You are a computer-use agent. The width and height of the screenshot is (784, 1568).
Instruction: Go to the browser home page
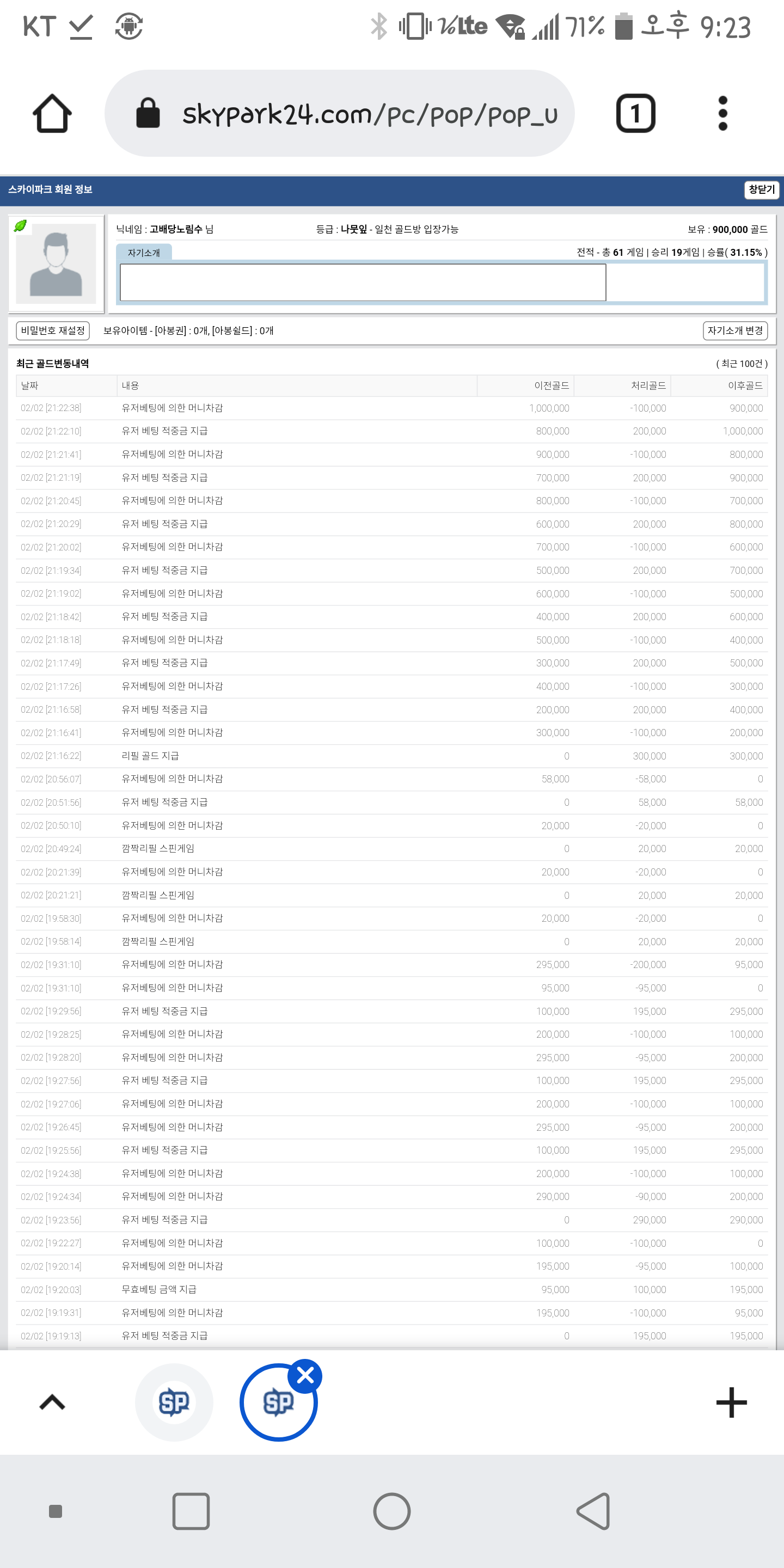[x=52, y=113]
